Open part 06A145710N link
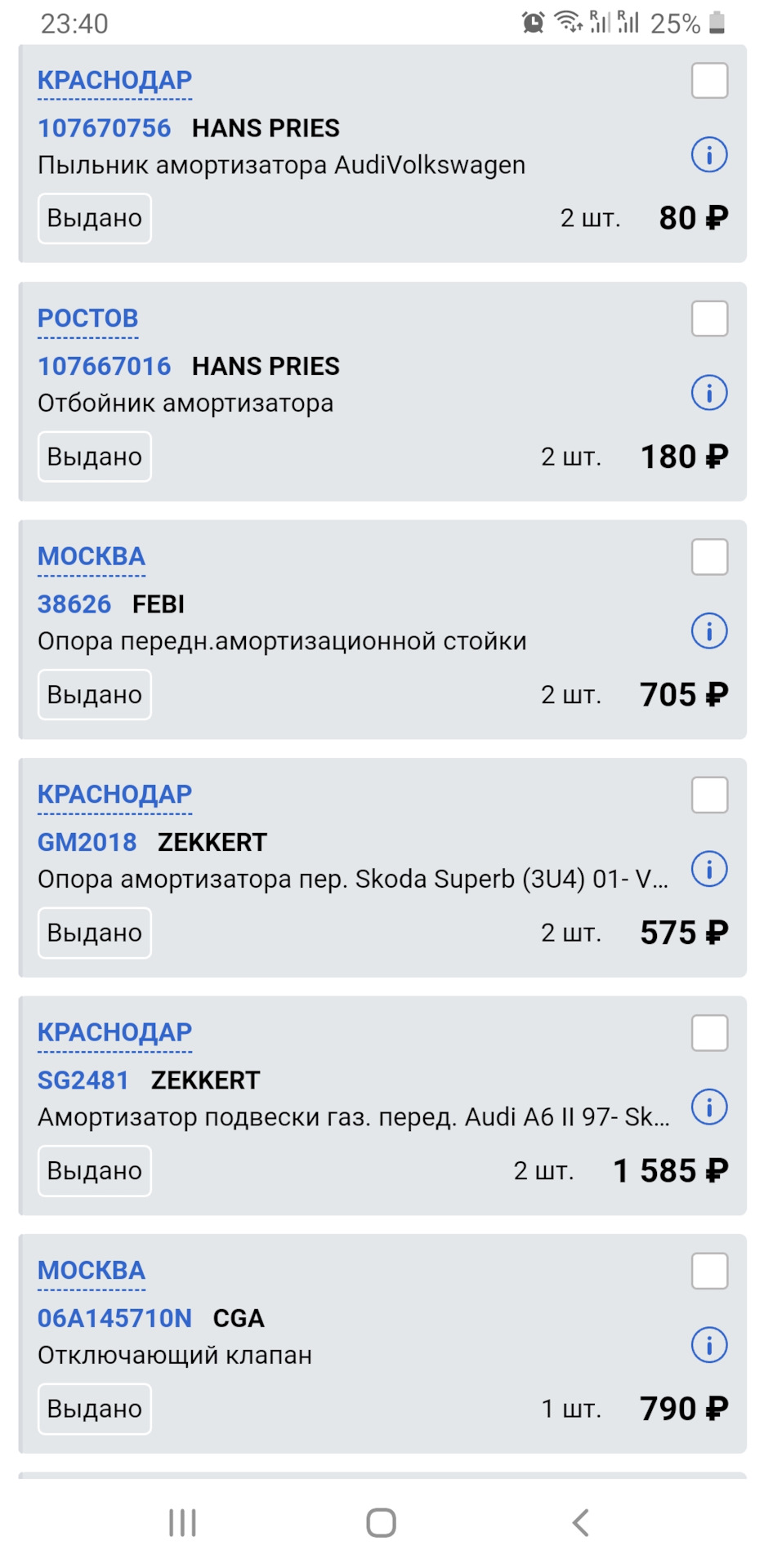The height and width of the screenshot is (1568, 764). click(x=114, y=1318)
